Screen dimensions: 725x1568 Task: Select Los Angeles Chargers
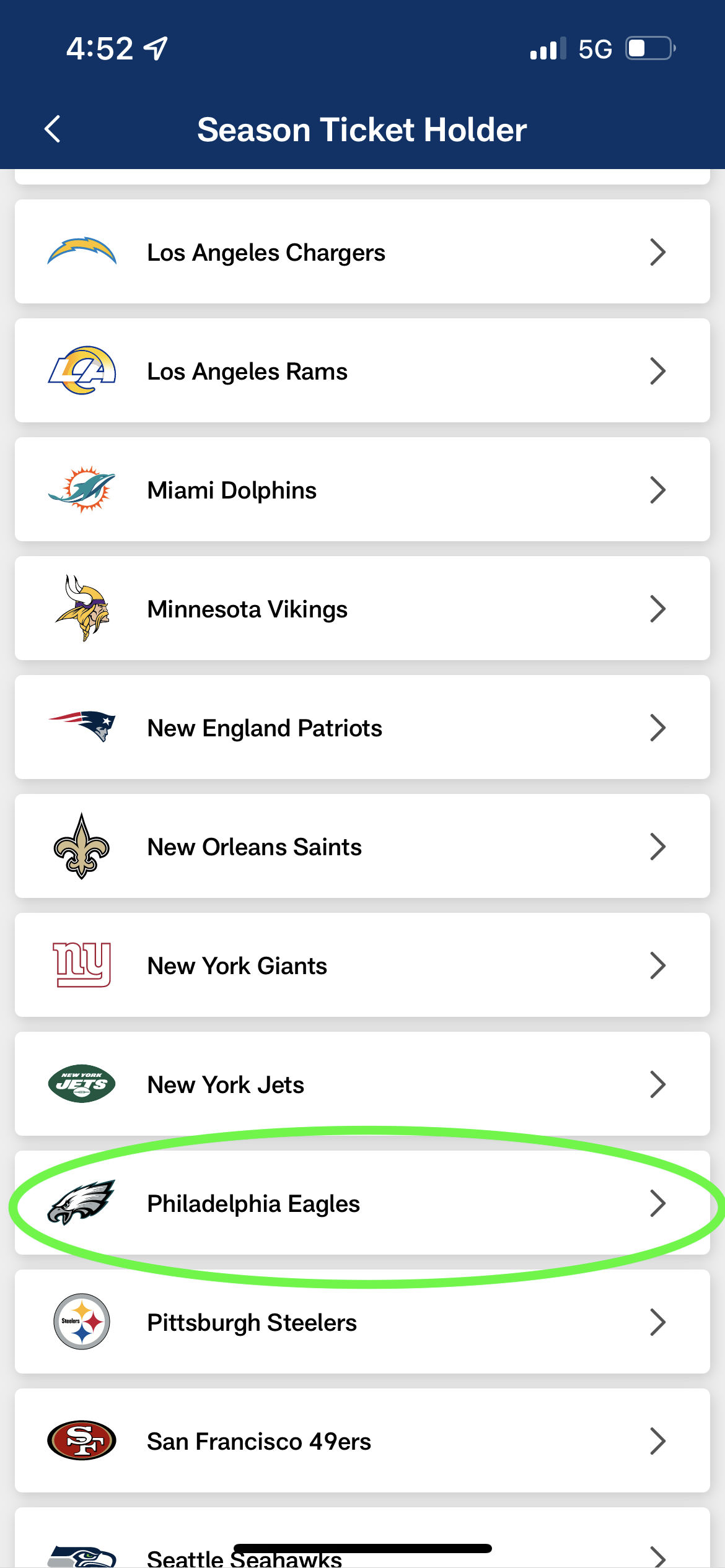coord(362,252)
